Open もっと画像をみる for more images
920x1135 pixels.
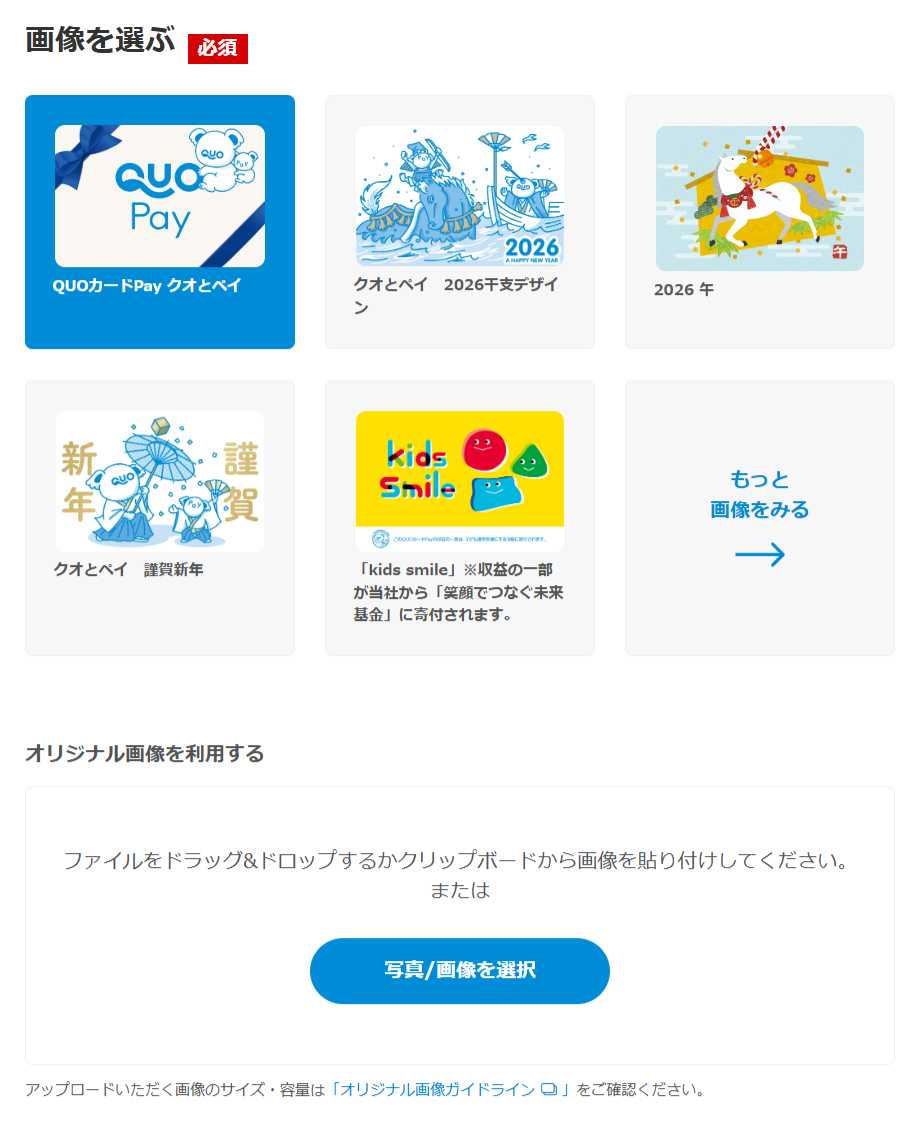click(x=760, y=517)
